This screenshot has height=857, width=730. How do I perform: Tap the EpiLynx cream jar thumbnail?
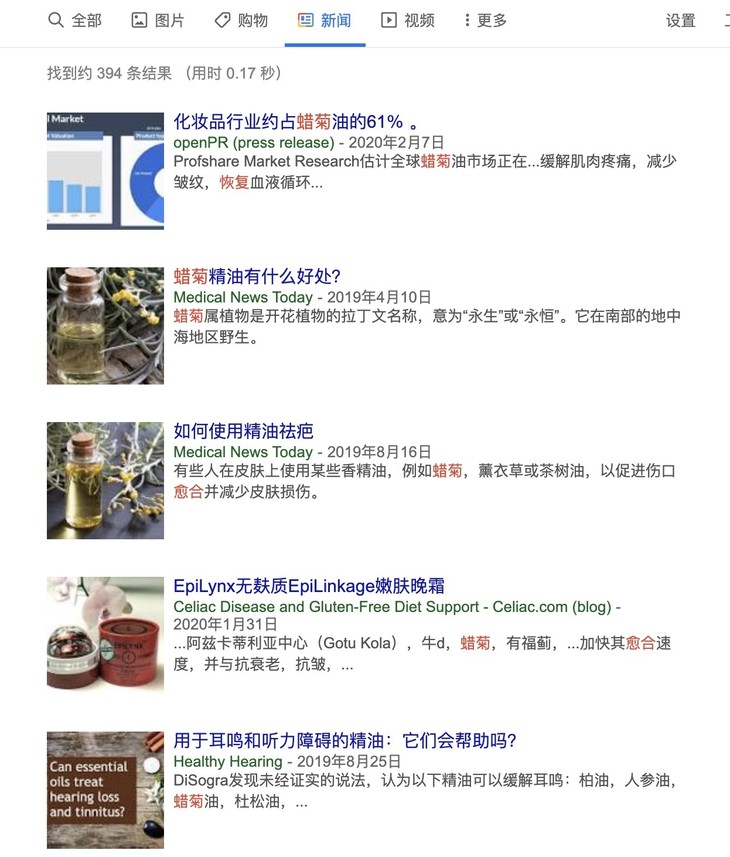(x=105, y=635)
